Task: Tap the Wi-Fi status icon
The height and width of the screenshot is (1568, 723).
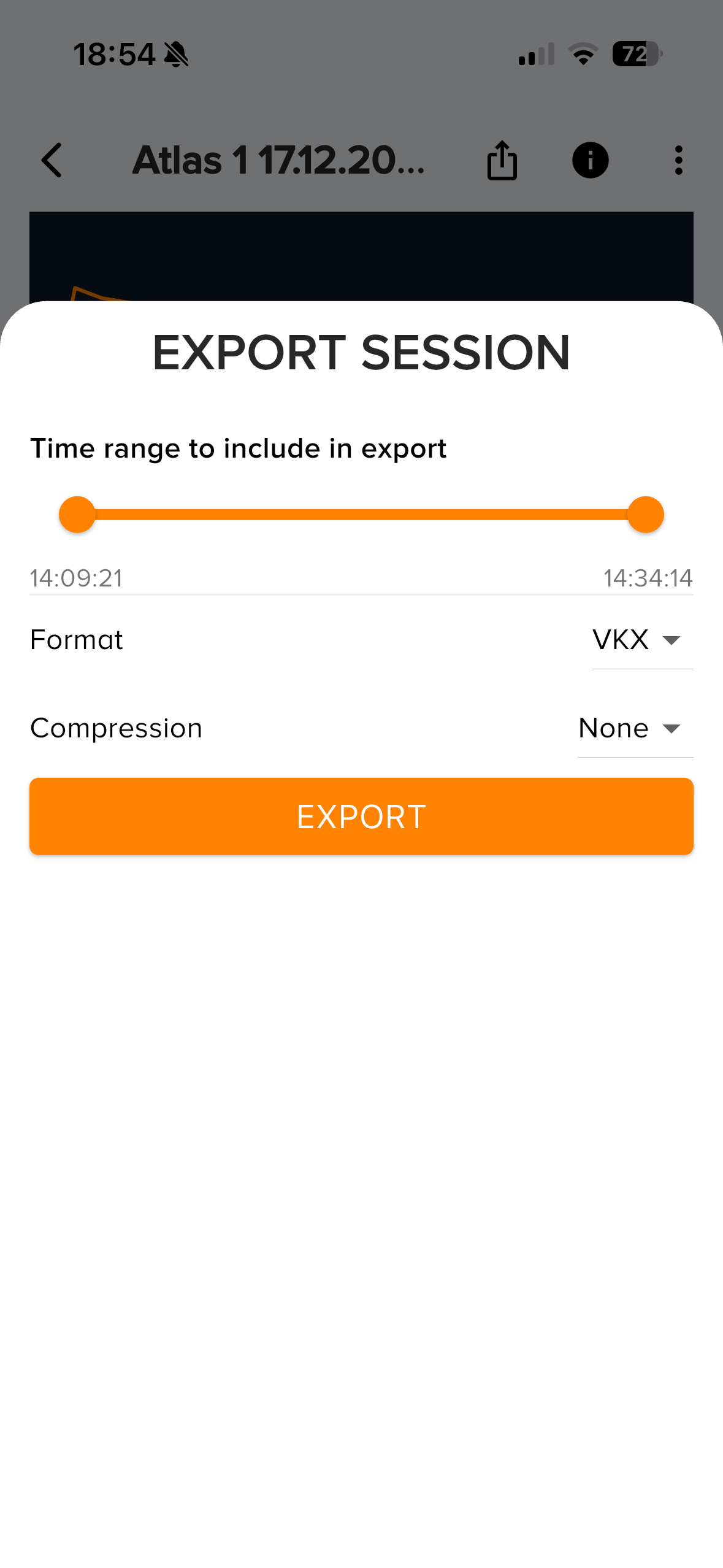Action: coord(583,55)
